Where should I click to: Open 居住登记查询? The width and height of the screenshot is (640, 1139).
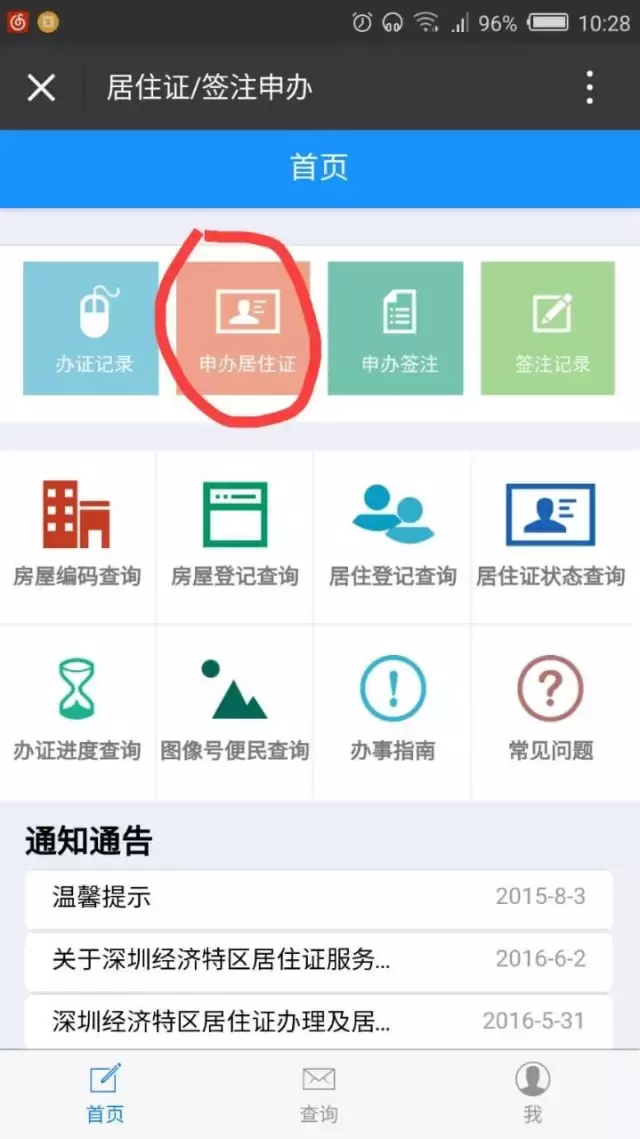tap(393, 536)
